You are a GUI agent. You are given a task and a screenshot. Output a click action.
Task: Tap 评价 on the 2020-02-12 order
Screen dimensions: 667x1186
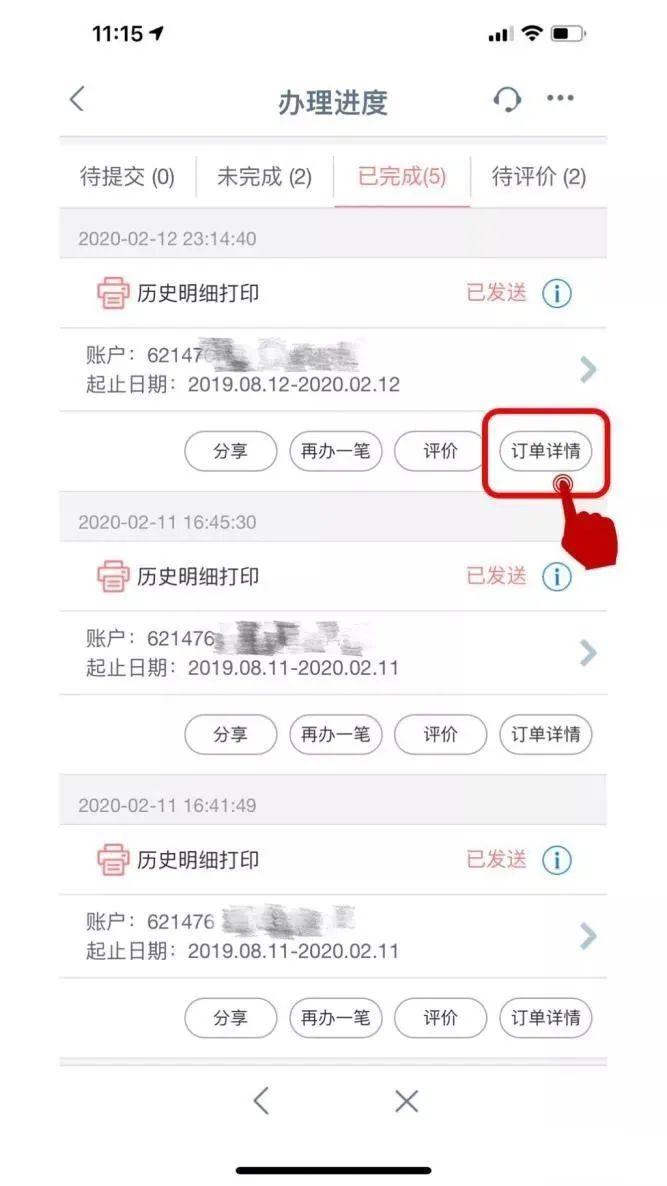click(x=440, y=452)
